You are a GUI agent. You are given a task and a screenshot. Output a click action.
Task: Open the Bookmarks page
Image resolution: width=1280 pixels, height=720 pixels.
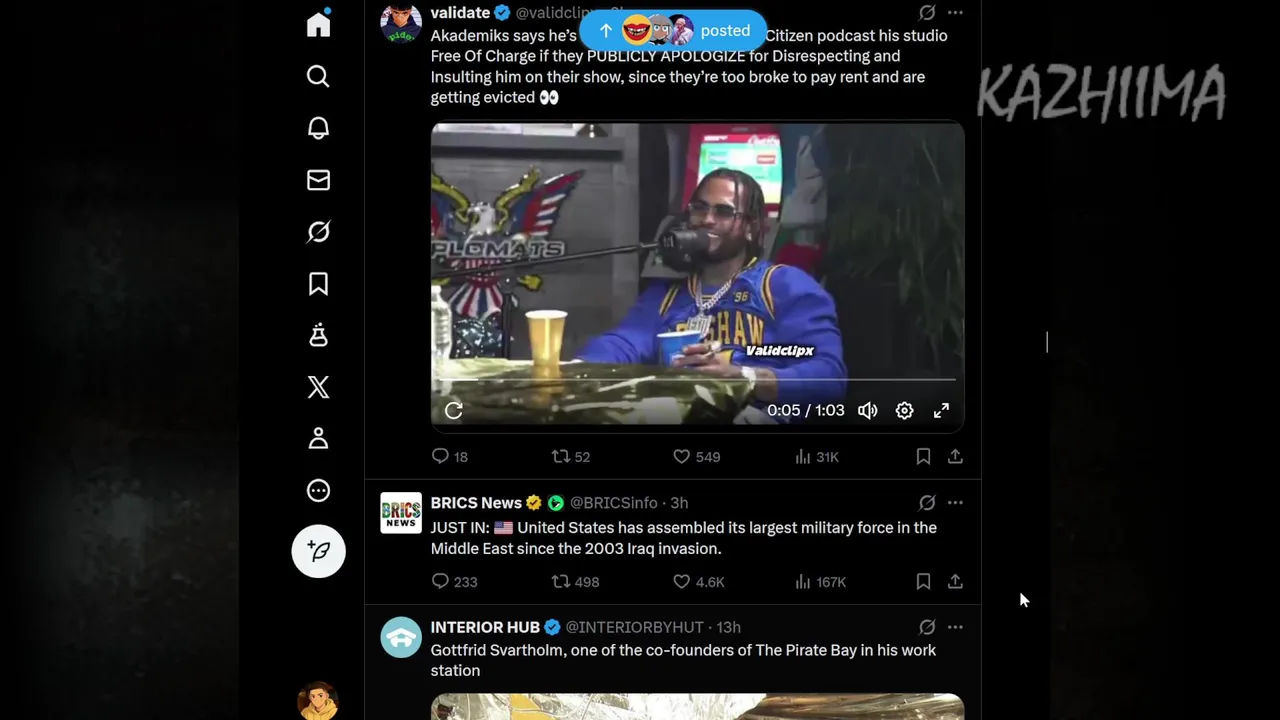tap(318, 284)
